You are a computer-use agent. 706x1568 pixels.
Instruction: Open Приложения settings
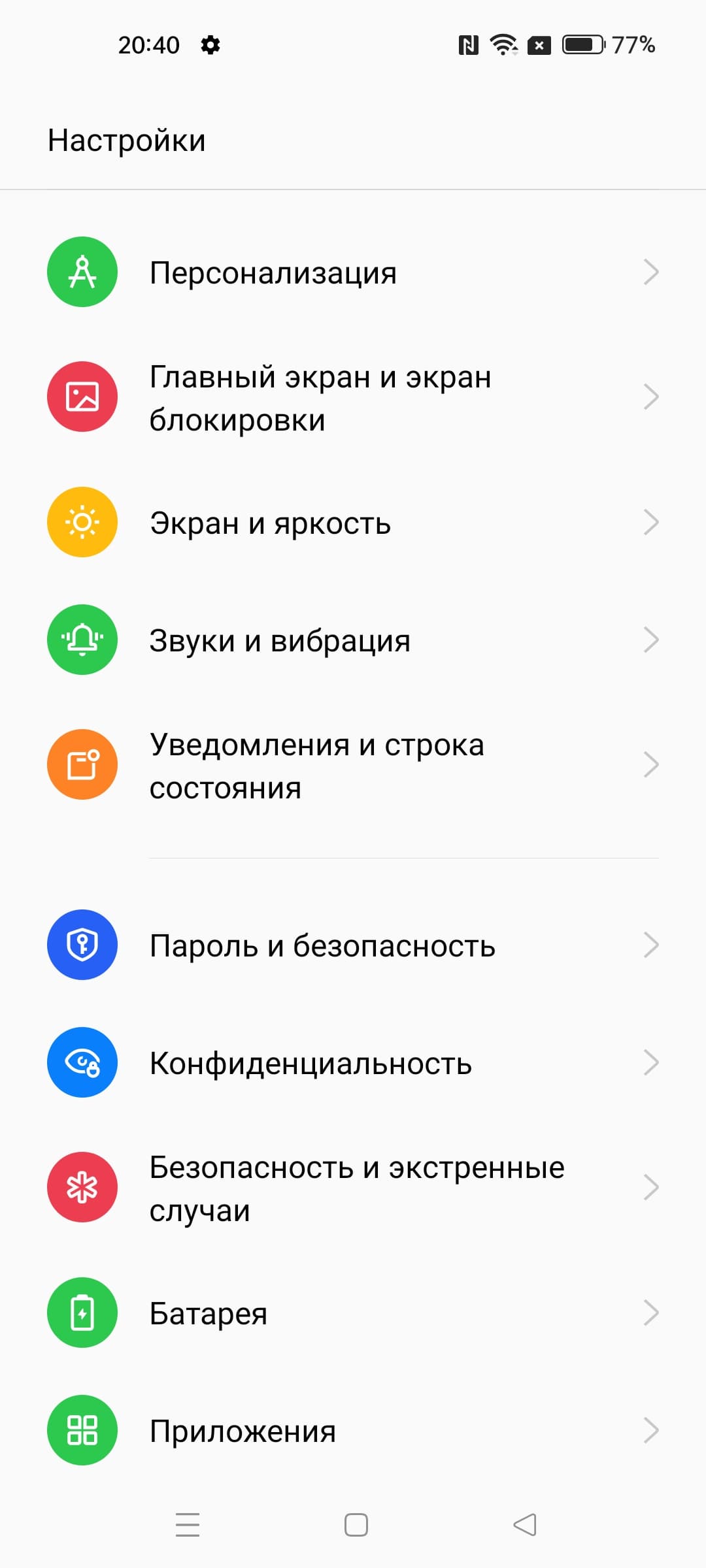pyautogui.click(x=353, y=1431)
